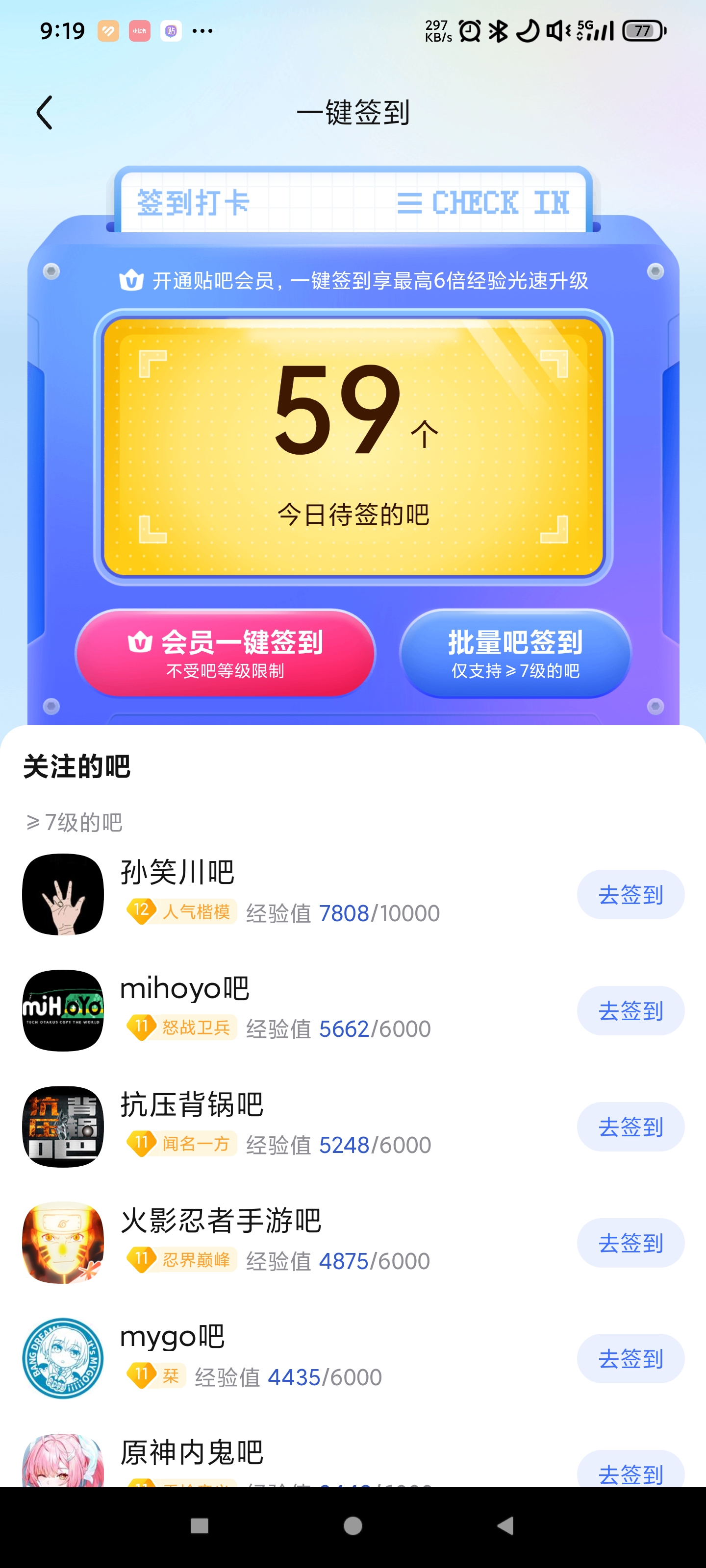Open 抗压背锅吧 from the list
This screenshot has width=706, height=1568.
(192, 1105)
